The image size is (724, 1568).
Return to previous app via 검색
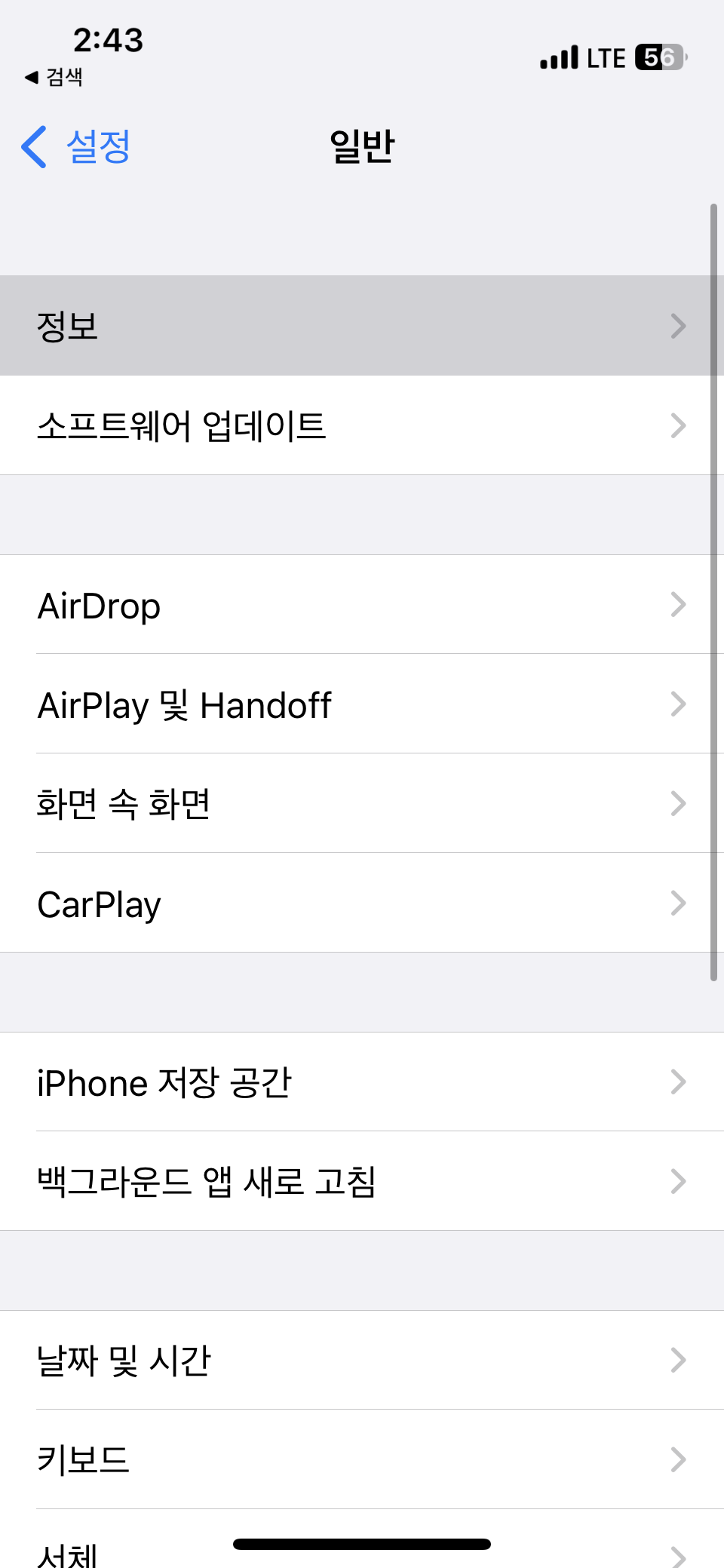click(x=54, y=77)
